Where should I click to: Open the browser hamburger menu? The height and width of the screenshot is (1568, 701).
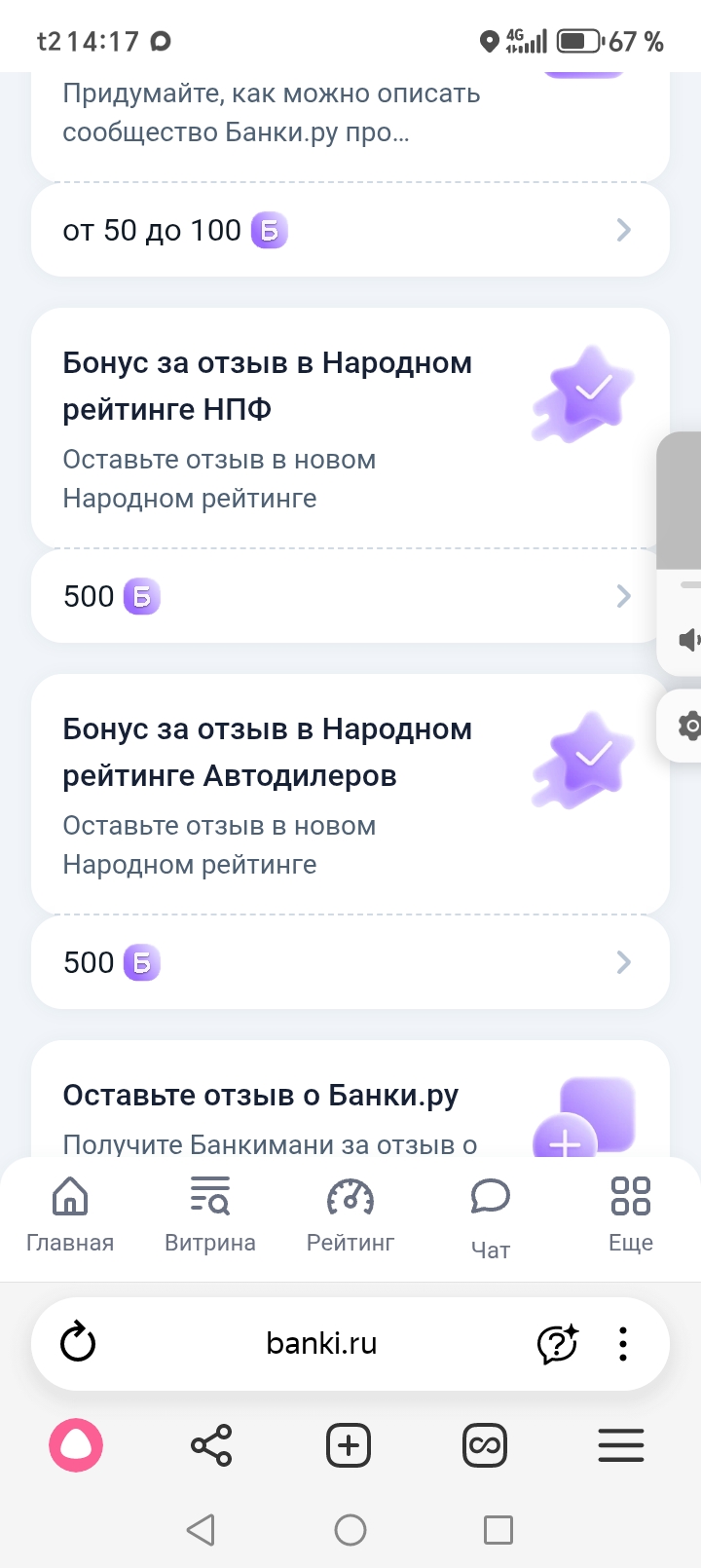(x=621, y=1445)
